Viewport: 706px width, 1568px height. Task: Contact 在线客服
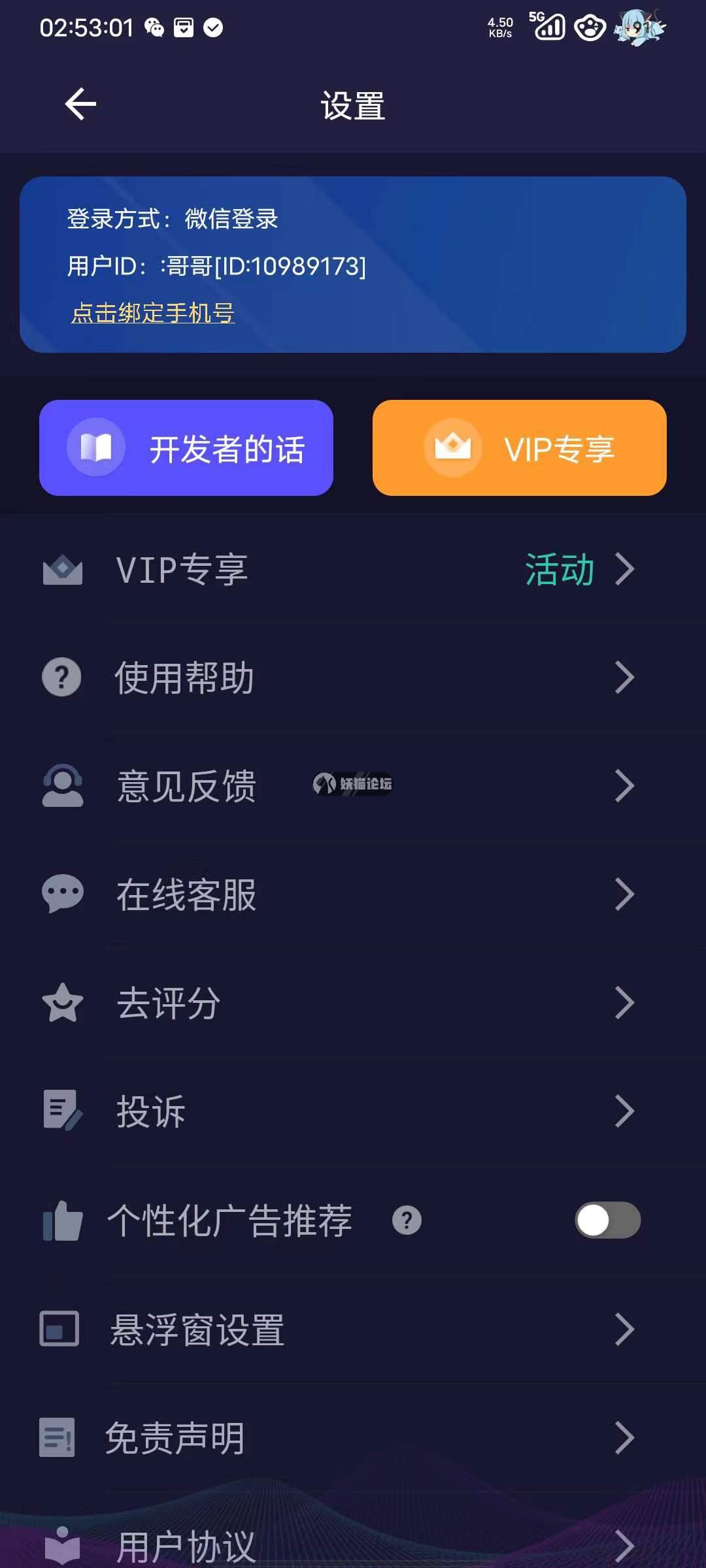(353, 894)
